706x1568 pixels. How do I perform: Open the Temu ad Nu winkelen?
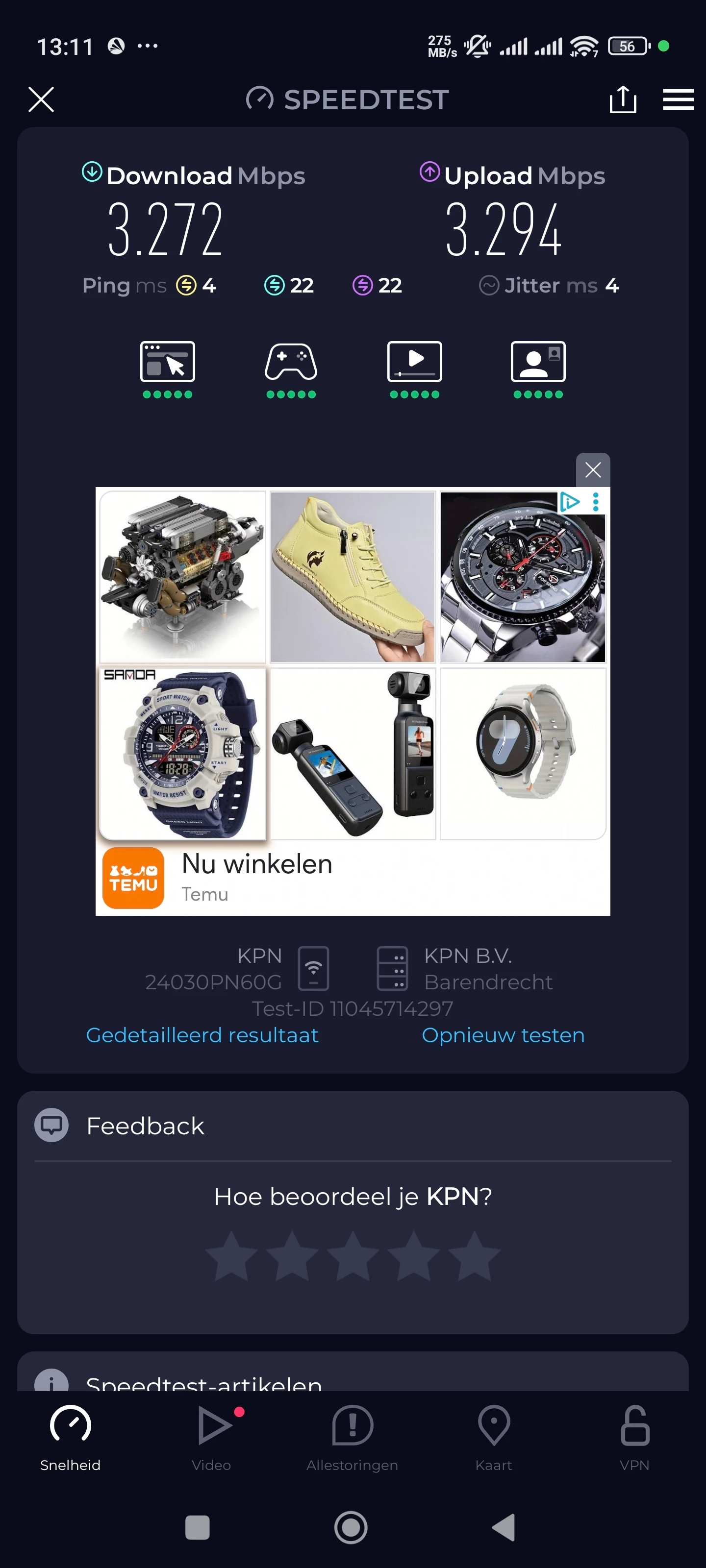coord(256,865)
